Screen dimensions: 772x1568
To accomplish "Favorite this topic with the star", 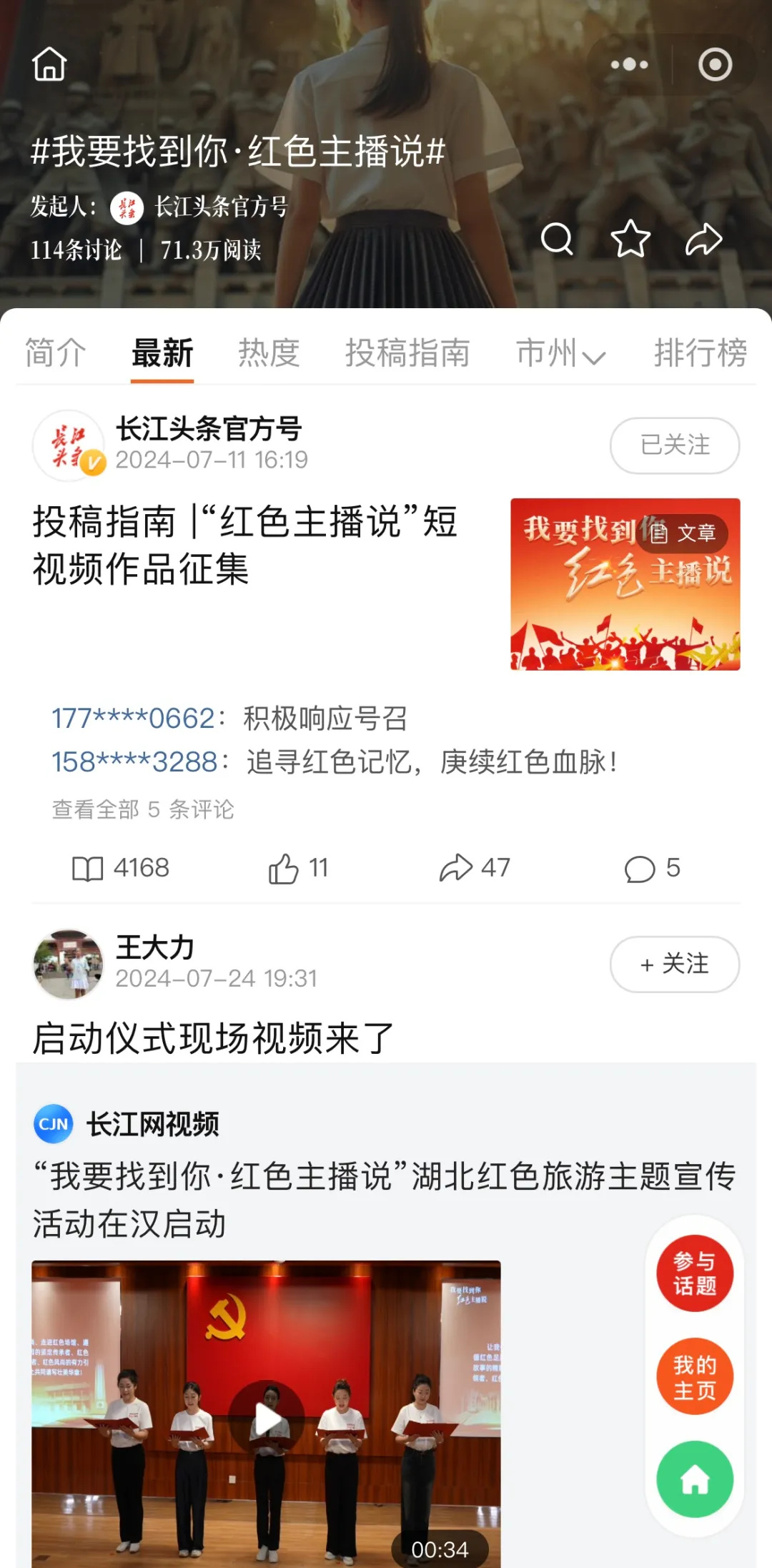I will [630, 239].
